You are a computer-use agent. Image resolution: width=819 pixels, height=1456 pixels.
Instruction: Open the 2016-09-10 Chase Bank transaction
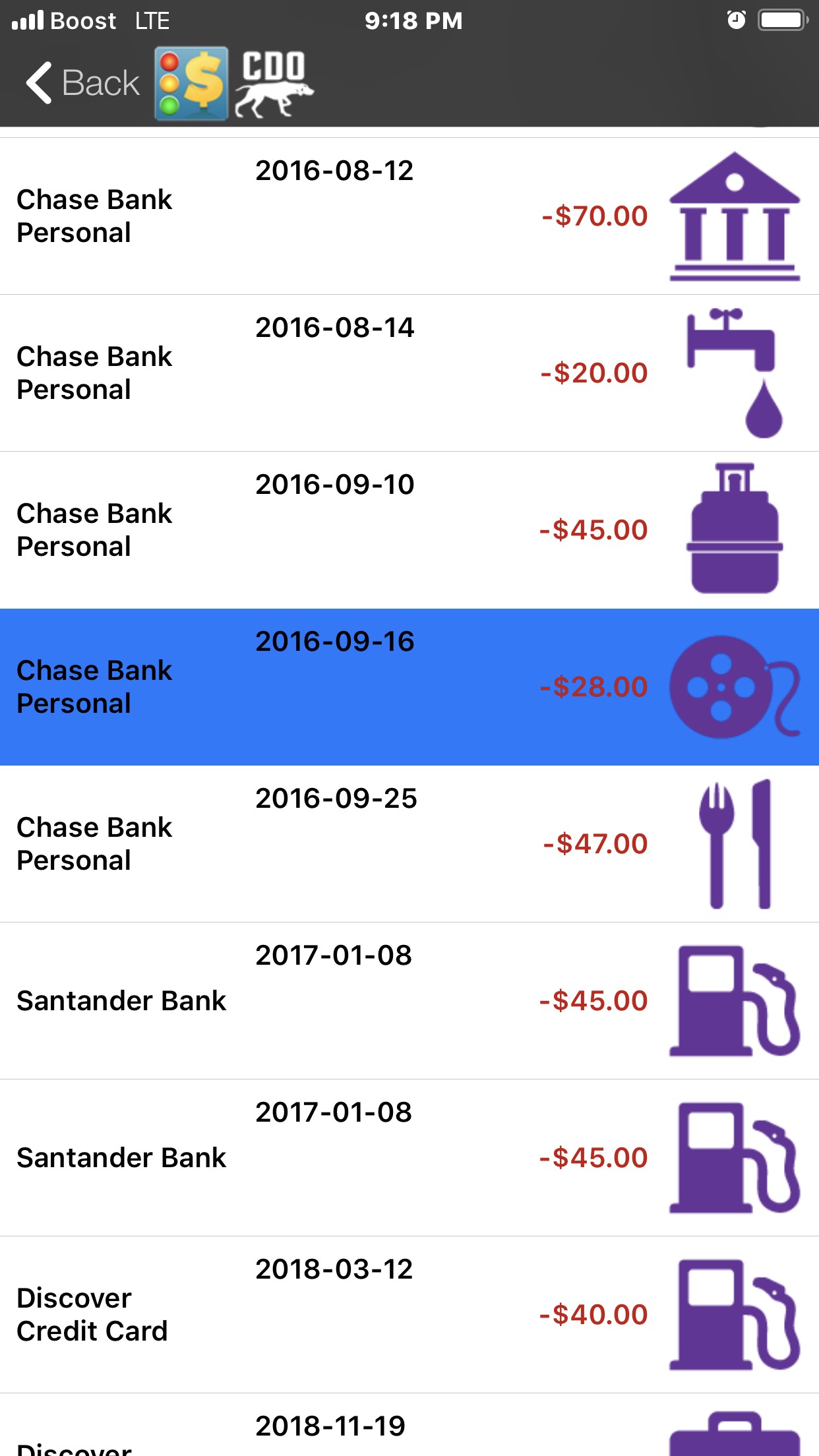pos(409,530)
